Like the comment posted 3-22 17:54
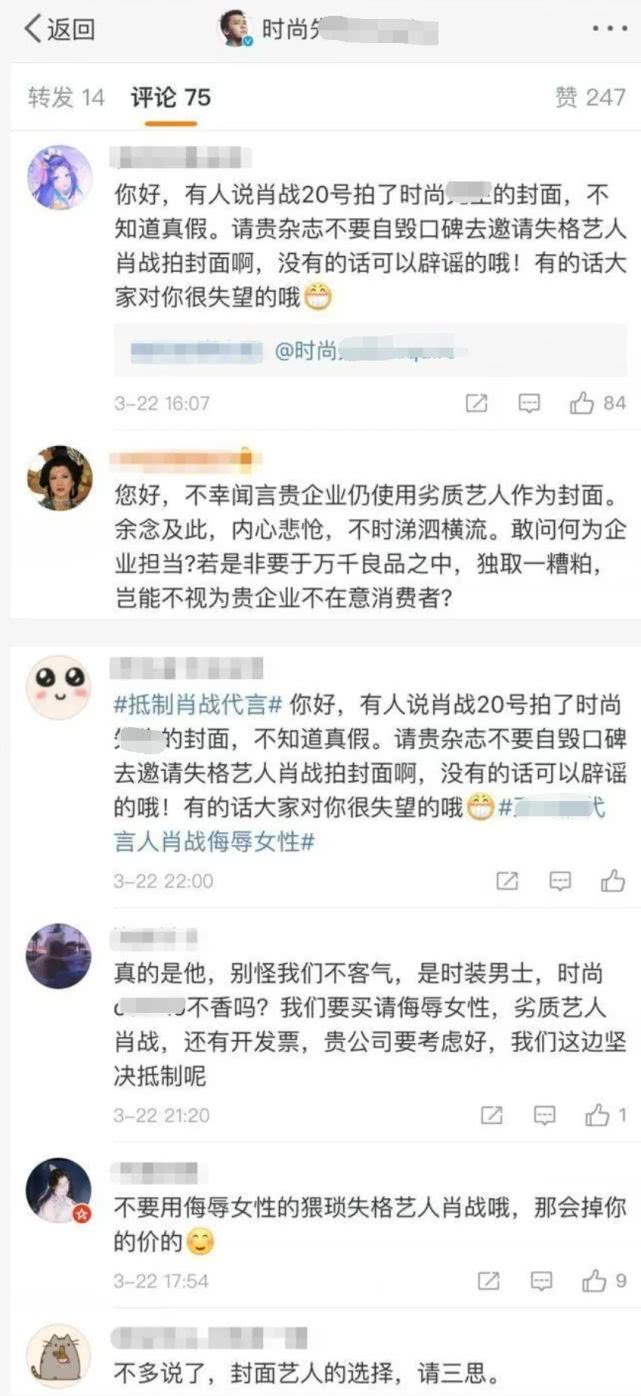 point(598,1280)
